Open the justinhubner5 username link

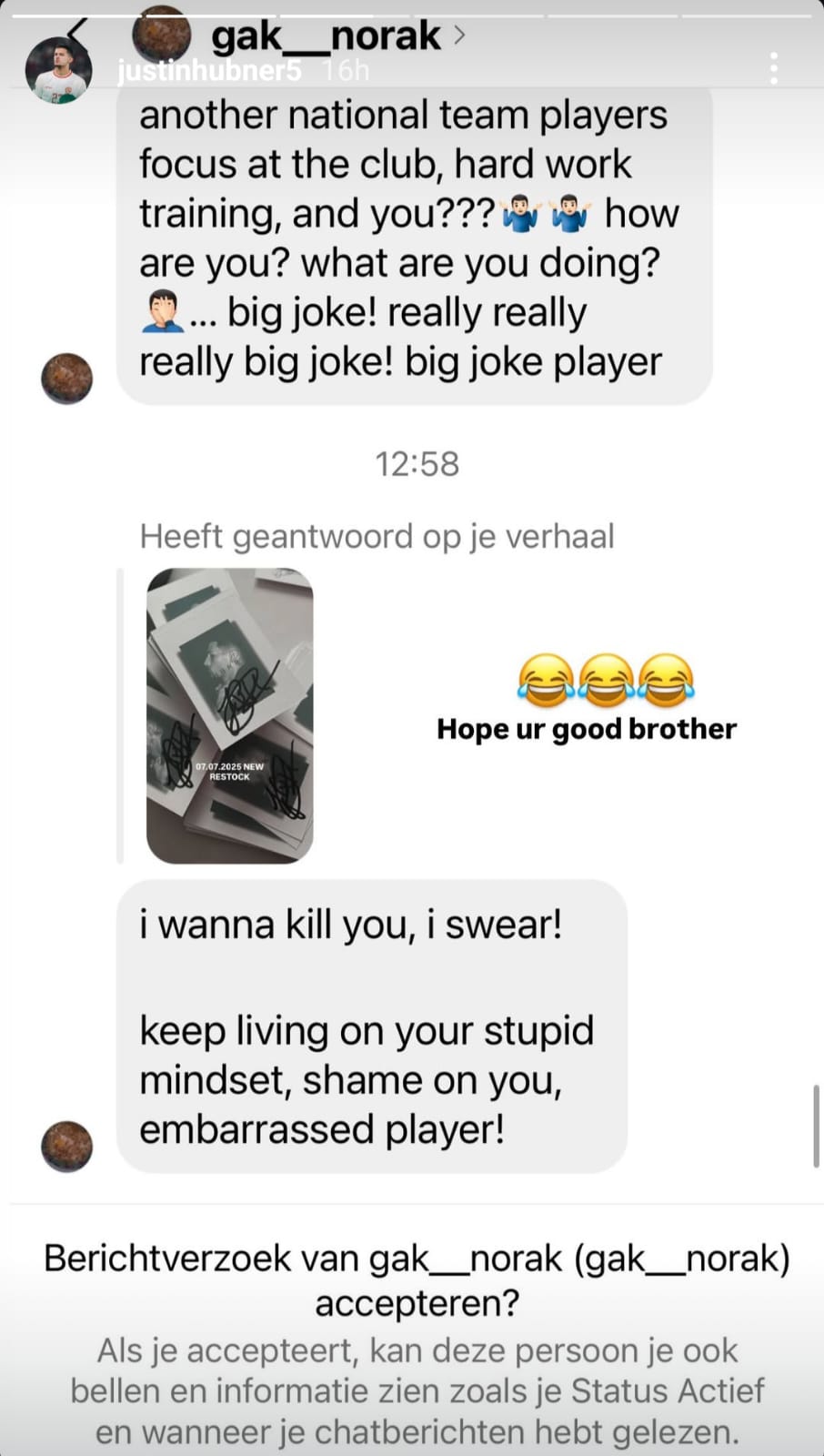pyautogui.click(x=209, y=71)
